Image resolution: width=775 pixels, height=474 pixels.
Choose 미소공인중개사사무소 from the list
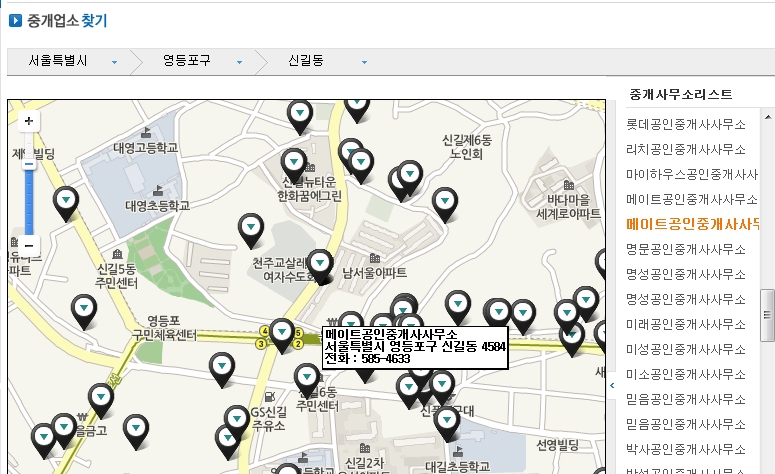(686, 374)
